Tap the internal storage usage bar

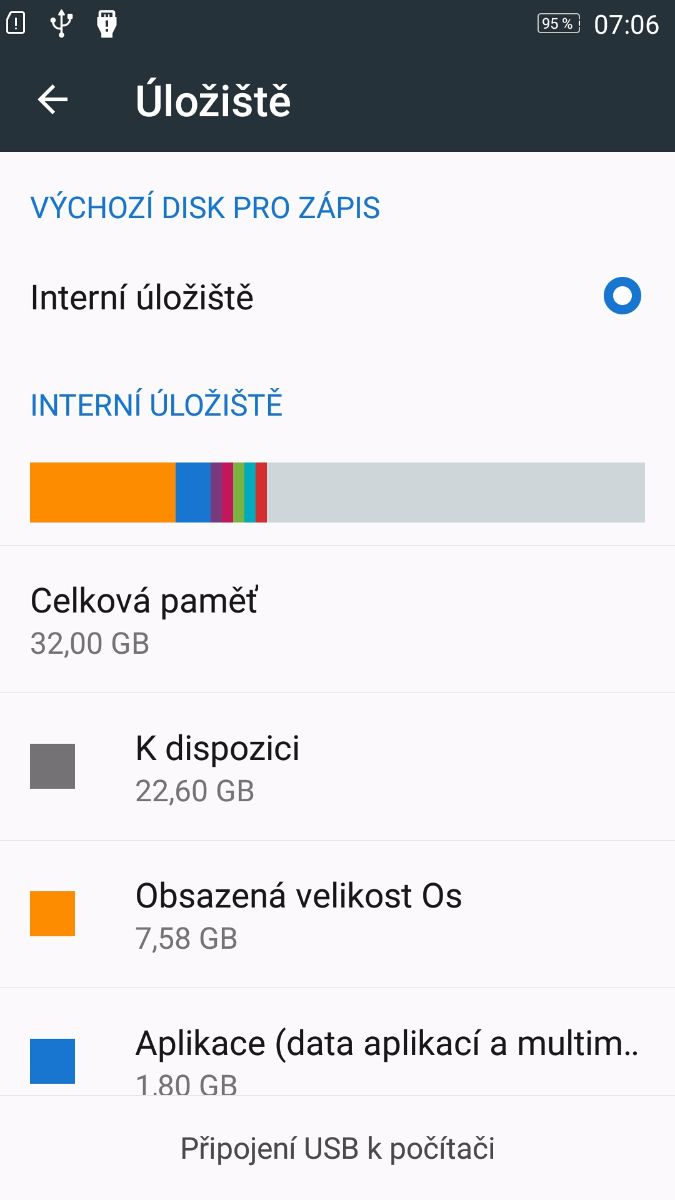pos(337,492)
